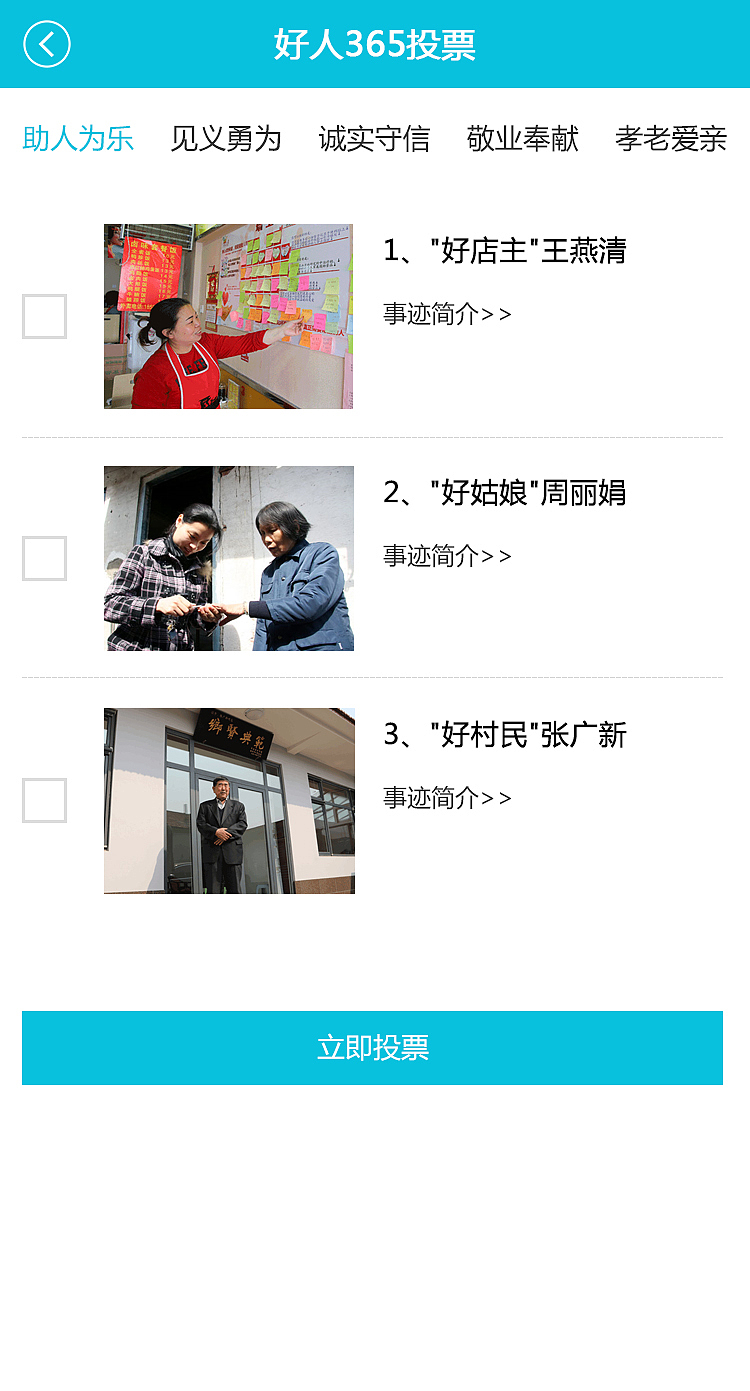The width and height of the screenshot is (750, 1391).
Task: Tap the 好人365投票 title bar
Action: (x=375, y=44)
